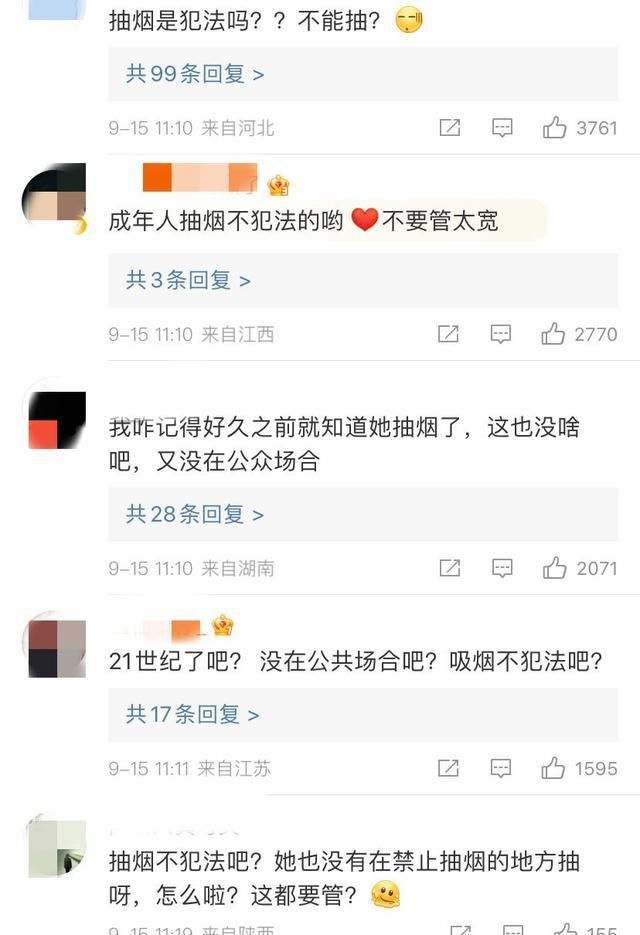Like the comment from 江西

(555, 334)
